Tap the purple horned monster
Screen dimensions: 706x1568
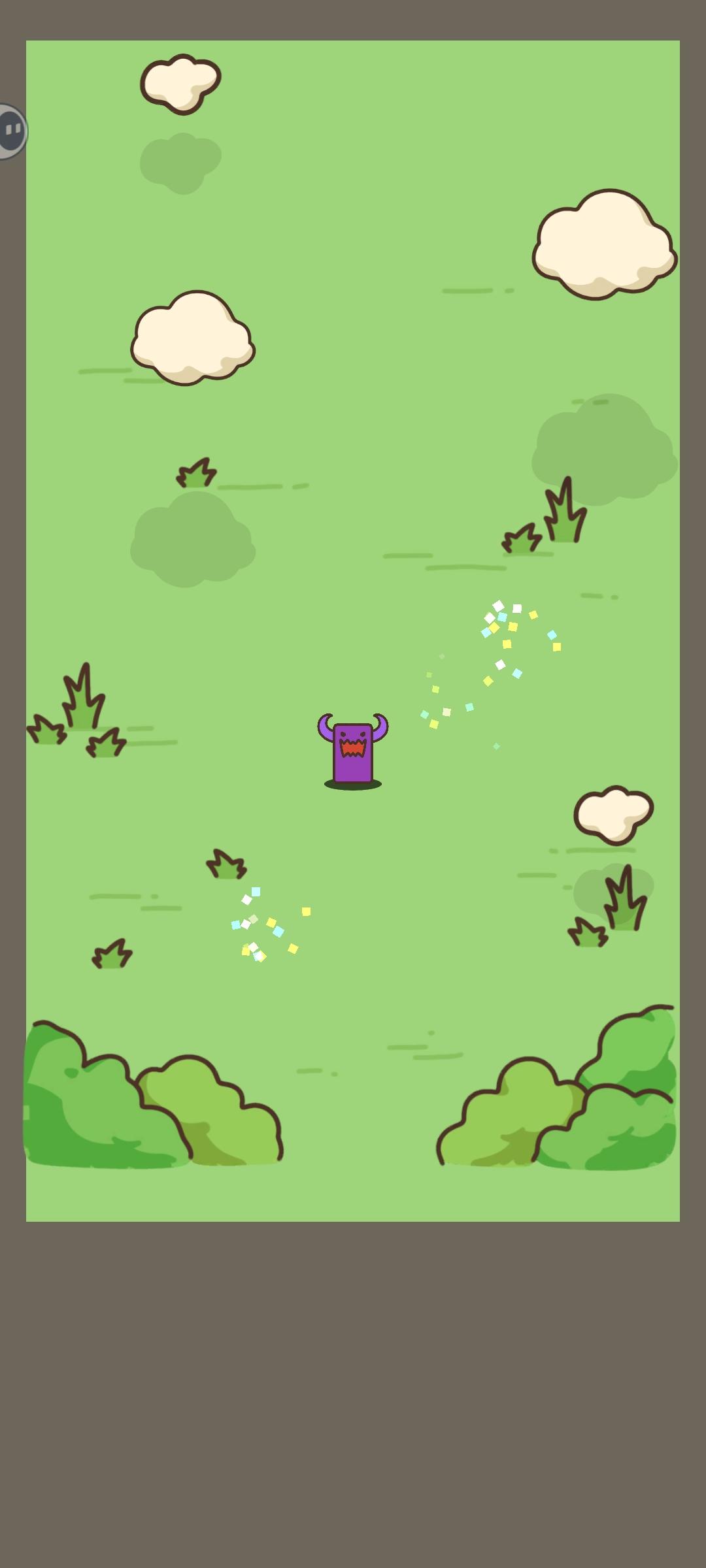[354, 750]
